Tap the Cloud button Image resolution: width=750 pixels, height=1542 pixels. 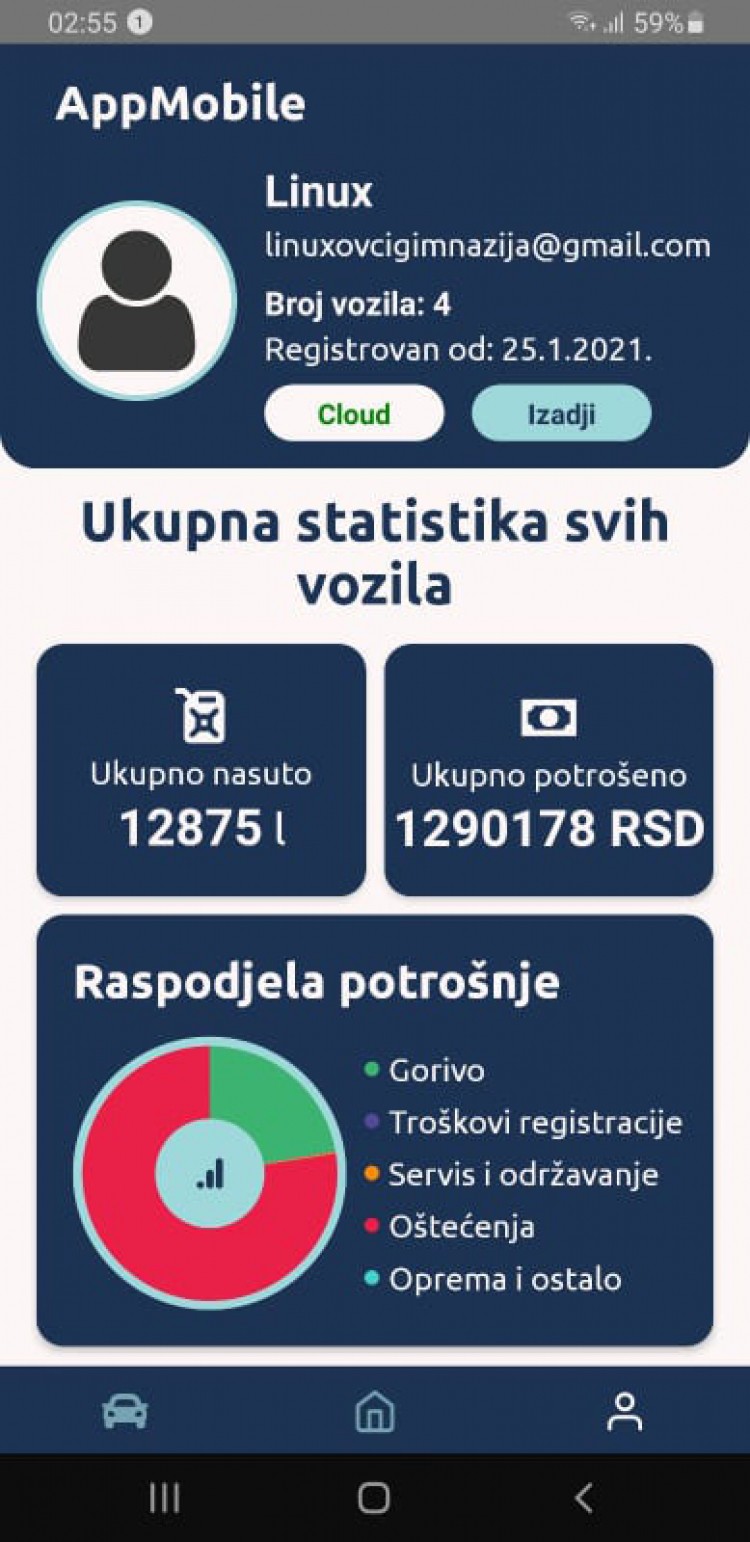354,413
